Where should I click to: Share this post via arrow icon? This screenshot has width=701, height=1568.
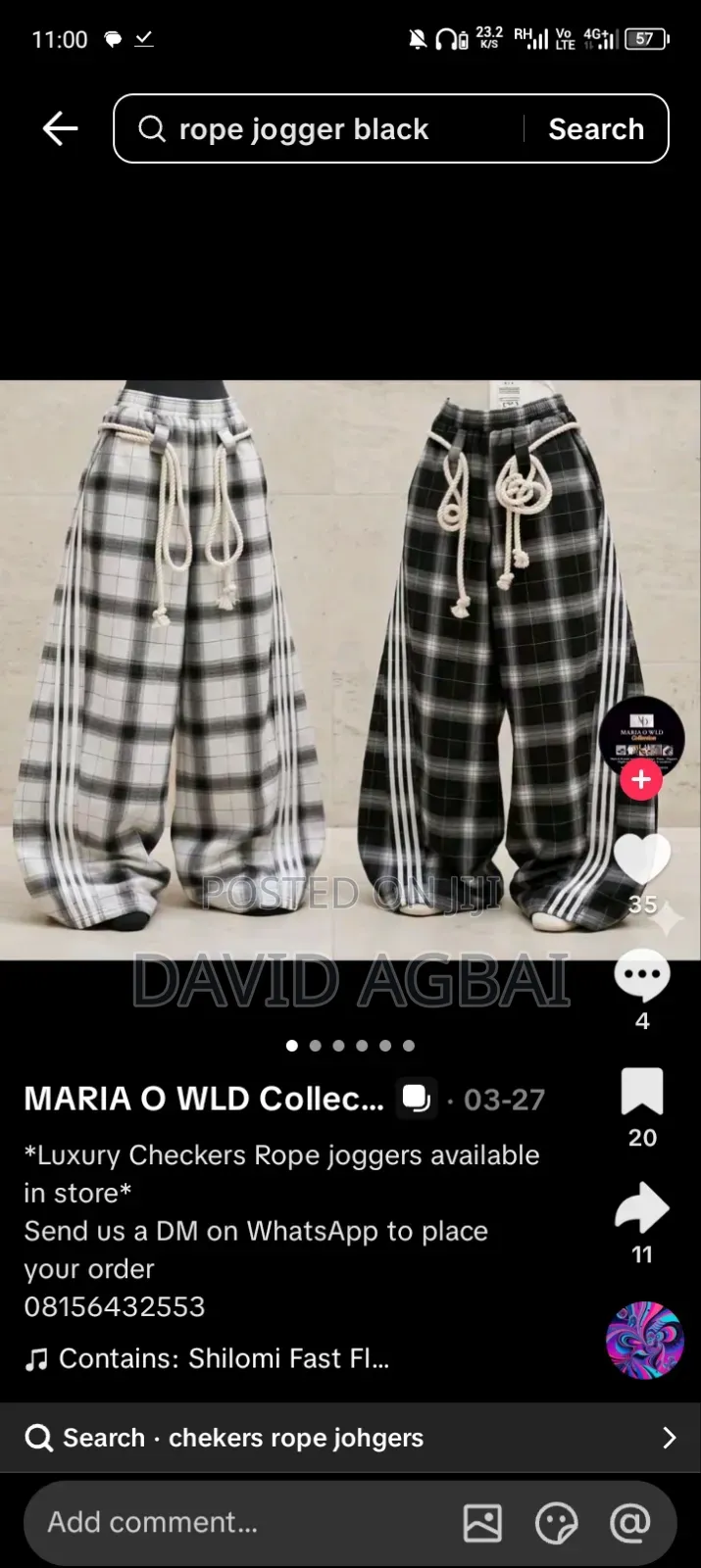tap(642, 1207)
